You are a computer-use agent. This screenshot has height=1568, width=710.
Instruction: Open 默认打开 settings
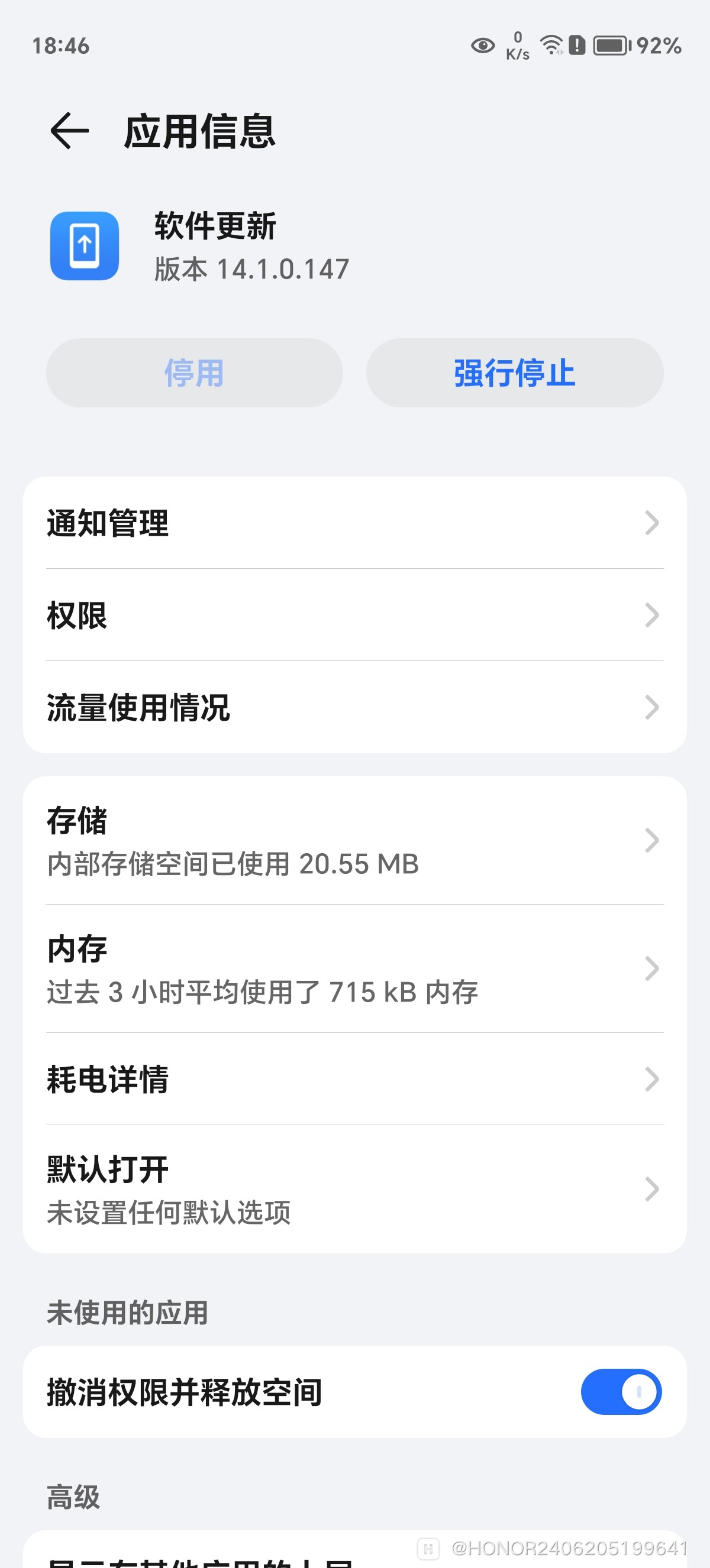[x=354, y=1189]
